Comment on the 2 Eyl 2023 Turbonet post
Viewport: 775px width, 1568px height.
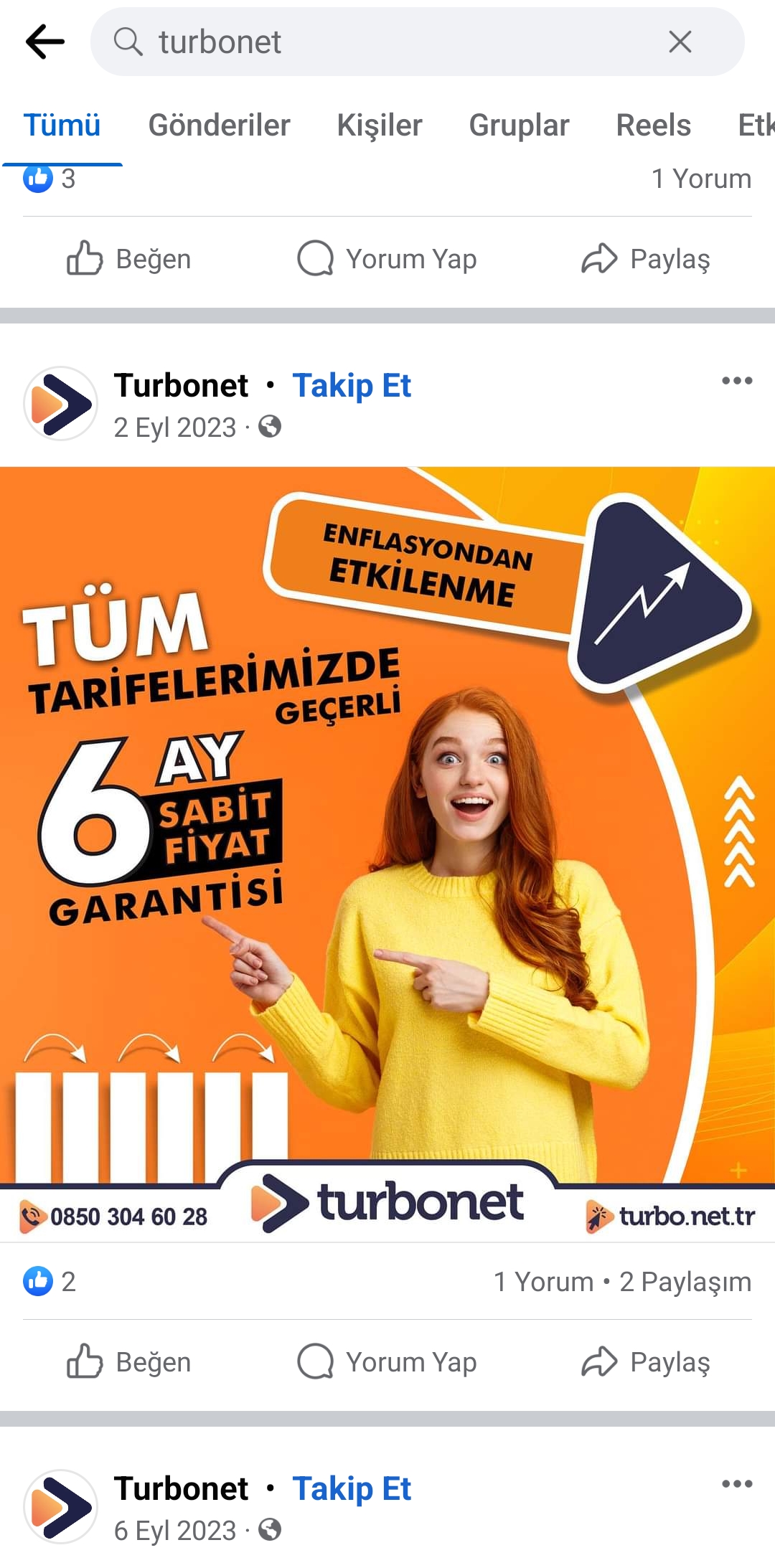tap(387, 1361)
